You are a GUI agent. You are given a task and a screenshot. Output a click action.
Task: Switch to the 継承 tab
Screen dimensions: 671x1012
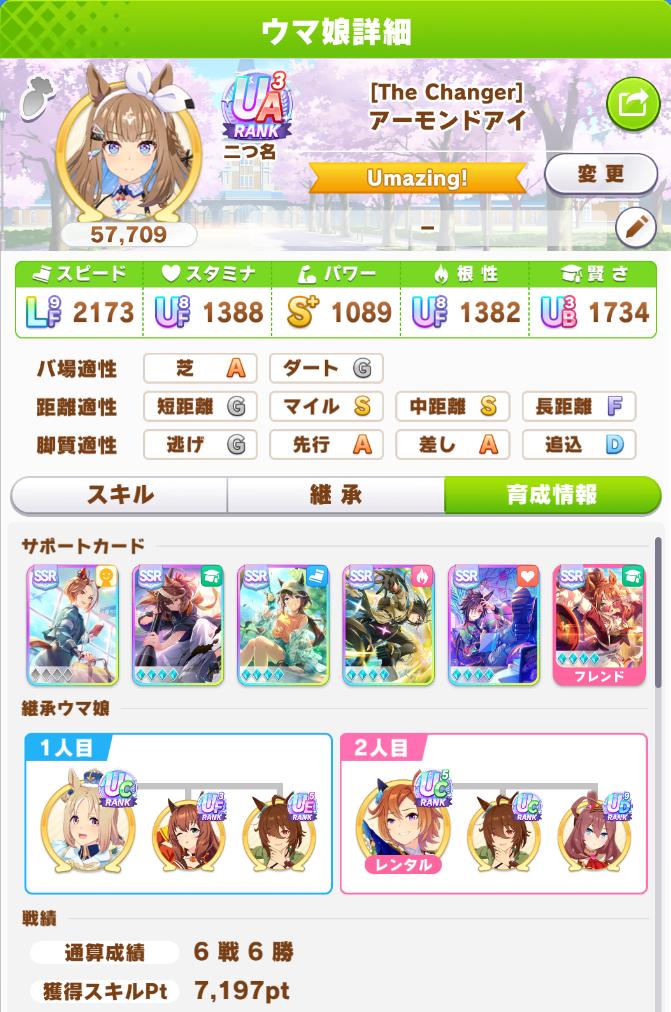click(x=336, y=494)
